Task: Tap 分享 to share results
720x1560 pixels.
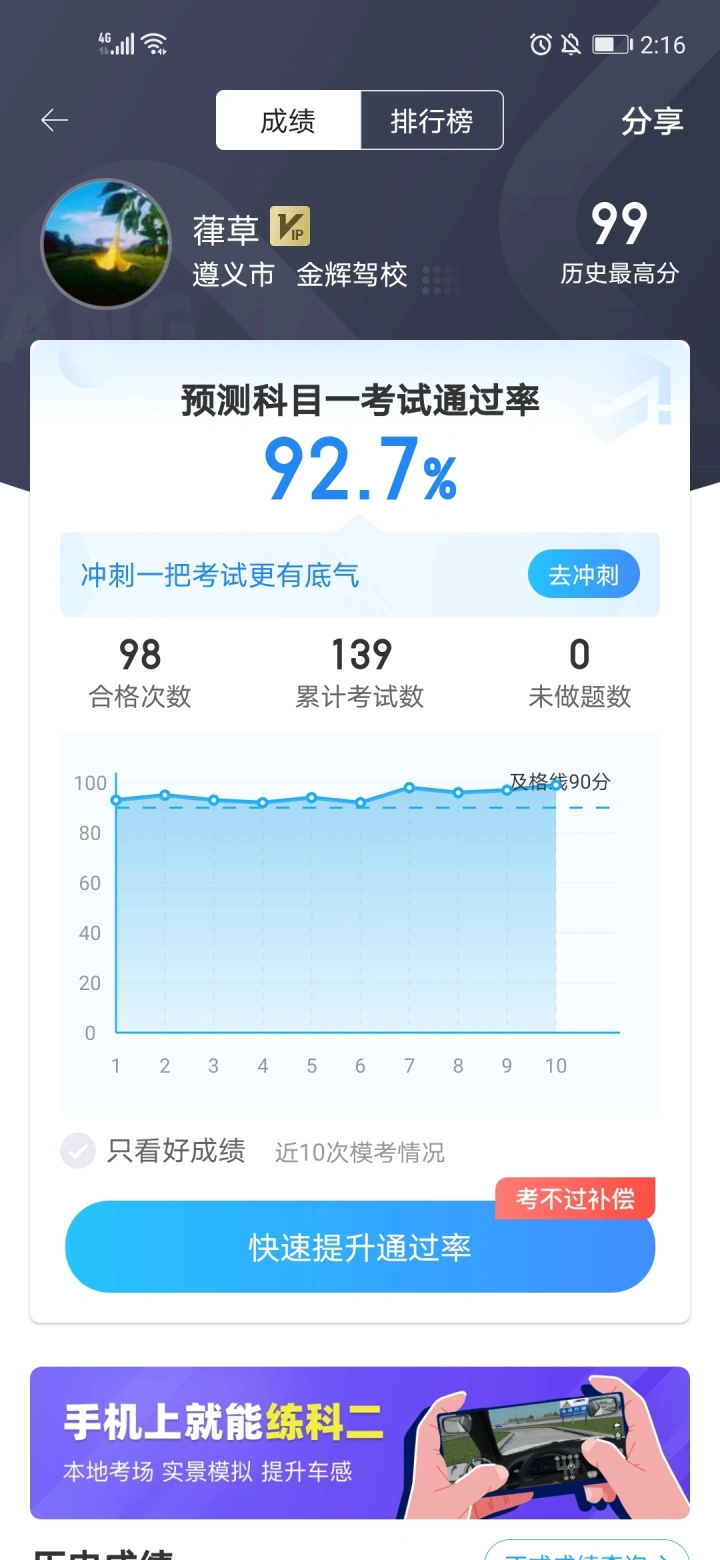Action: coord(652,121)
